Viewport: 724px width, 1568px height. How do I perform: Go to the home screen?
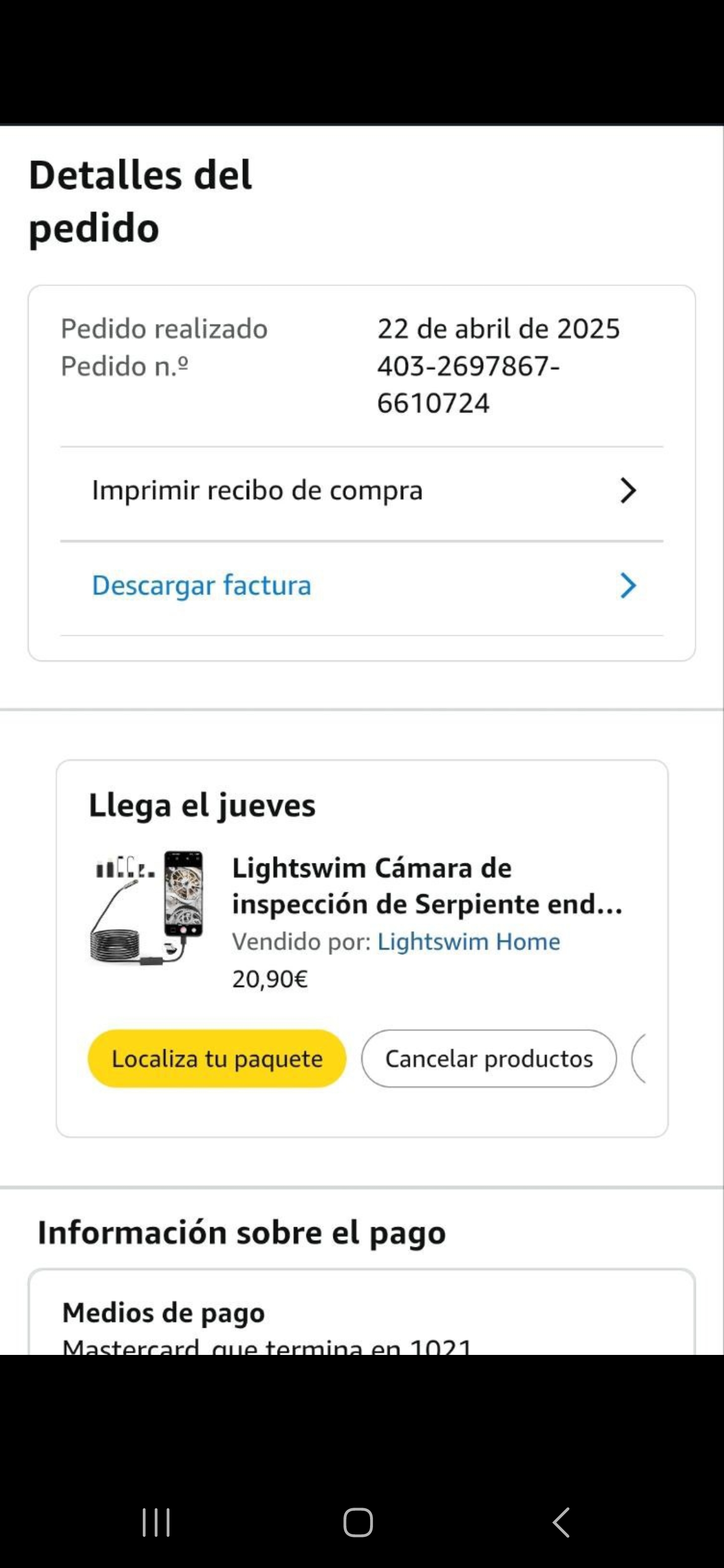(358, 1522)
